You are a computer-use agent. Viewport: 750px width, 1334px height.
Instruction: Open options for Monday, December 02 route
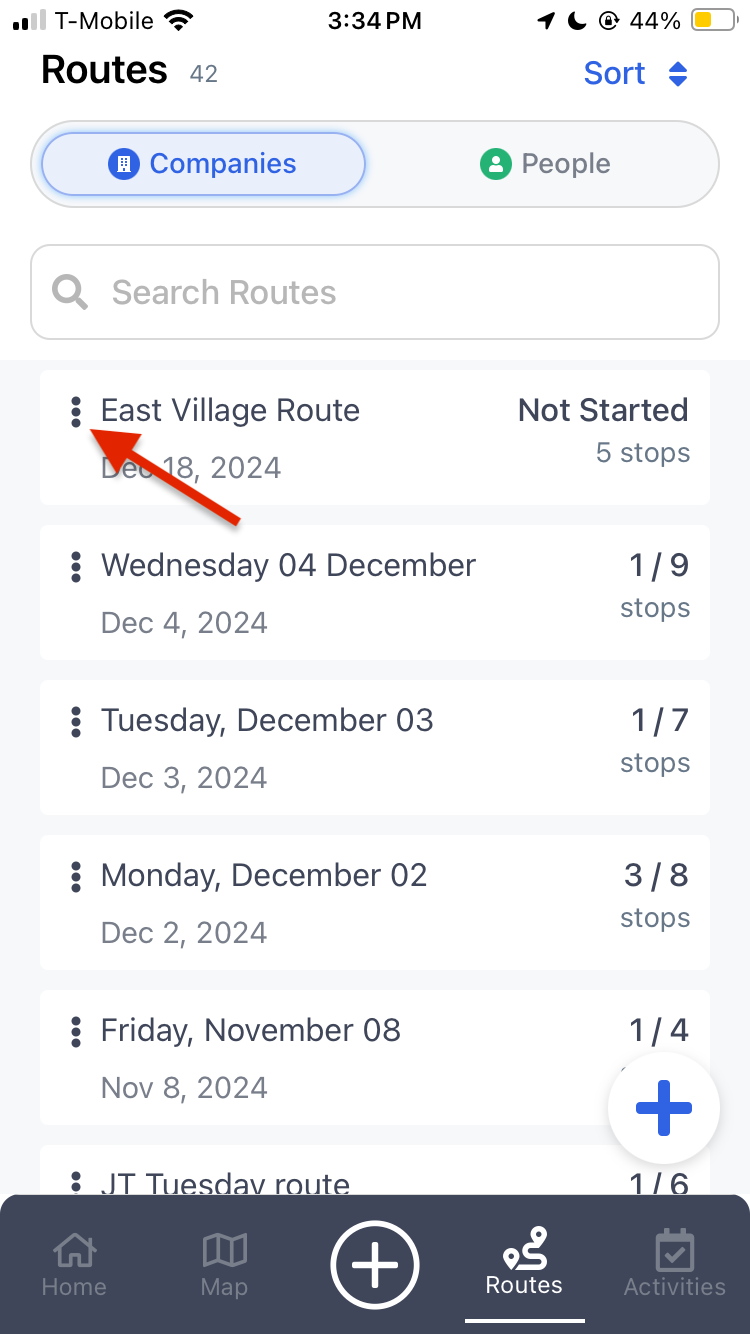[75, 876]
